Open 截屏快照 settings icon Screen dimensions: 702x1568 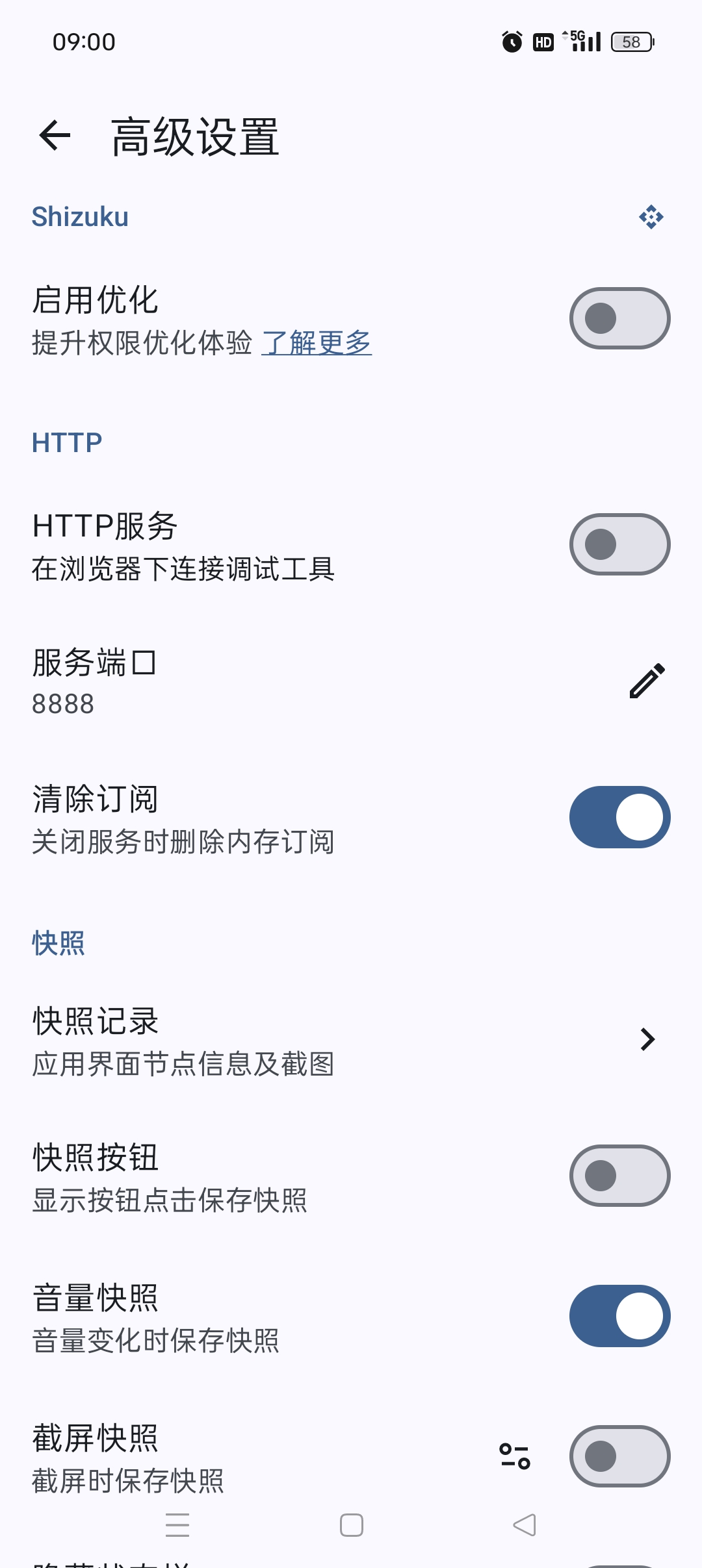click(x=515, y=1456)
